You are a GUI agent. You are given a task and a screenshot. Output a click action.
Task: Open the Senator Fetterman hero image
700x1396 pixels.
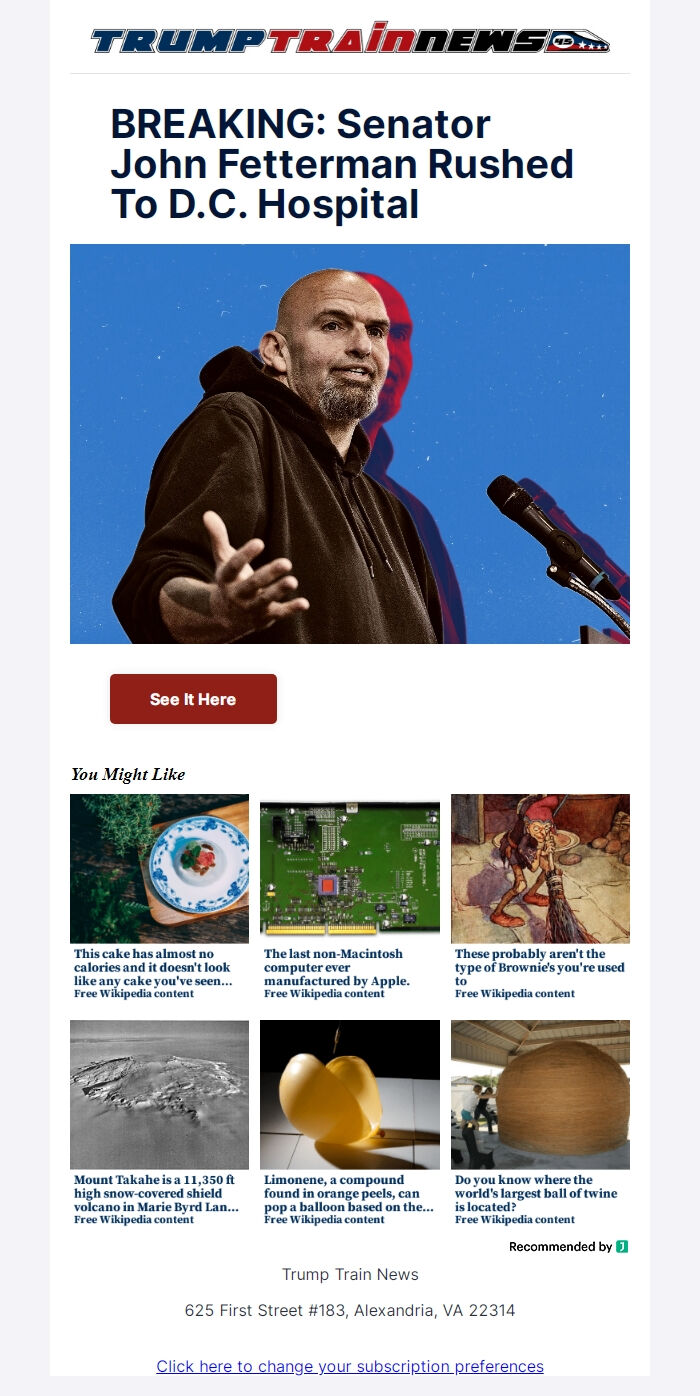click(350, 444)
